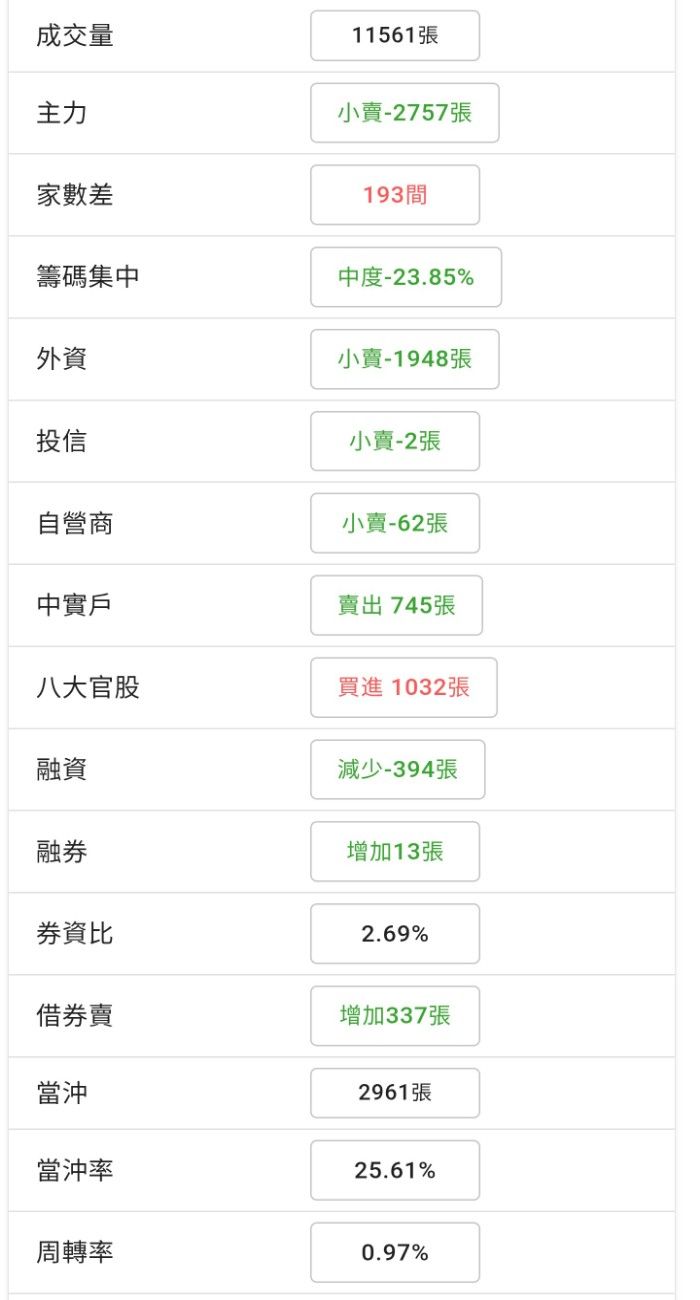The width and height of the screenshot is (700, 1300).
Task: Tap the 投信 小賣-2張 button
Action: [395, 441]
